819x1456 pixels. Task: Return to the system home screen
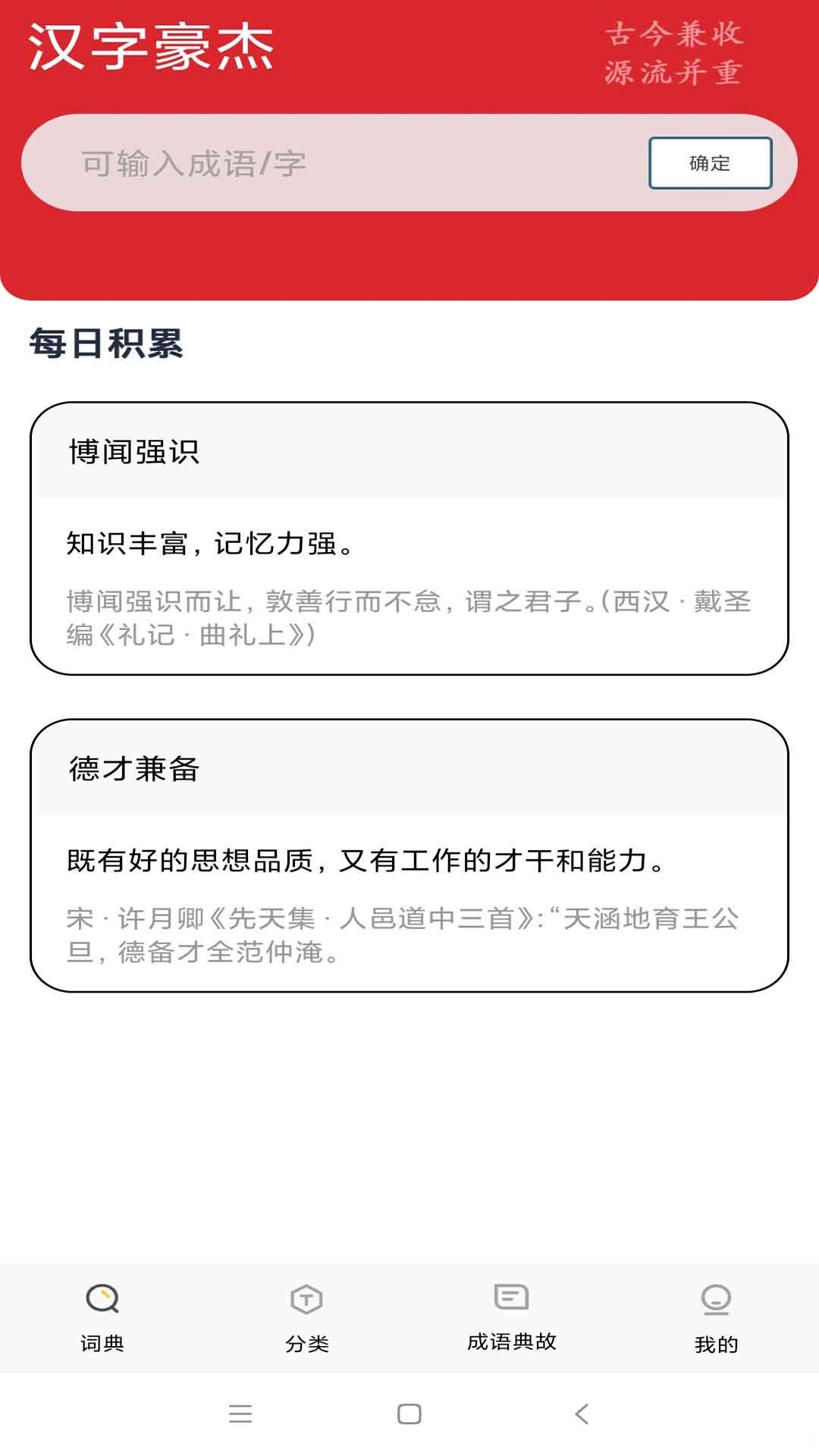409,1414
